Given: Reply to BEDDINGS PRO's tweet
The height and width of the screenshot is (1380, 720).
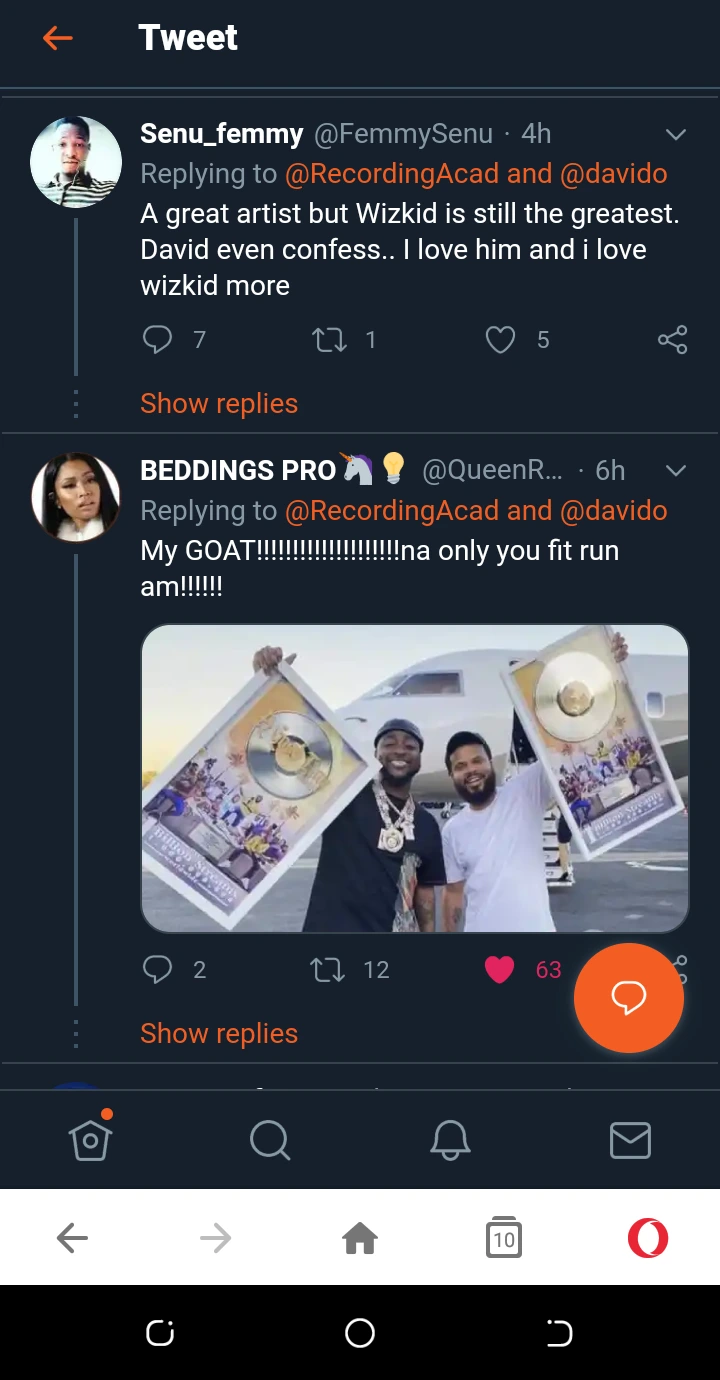Looking at the screenshot, I should pyautogui.click(x=158, y=969).
